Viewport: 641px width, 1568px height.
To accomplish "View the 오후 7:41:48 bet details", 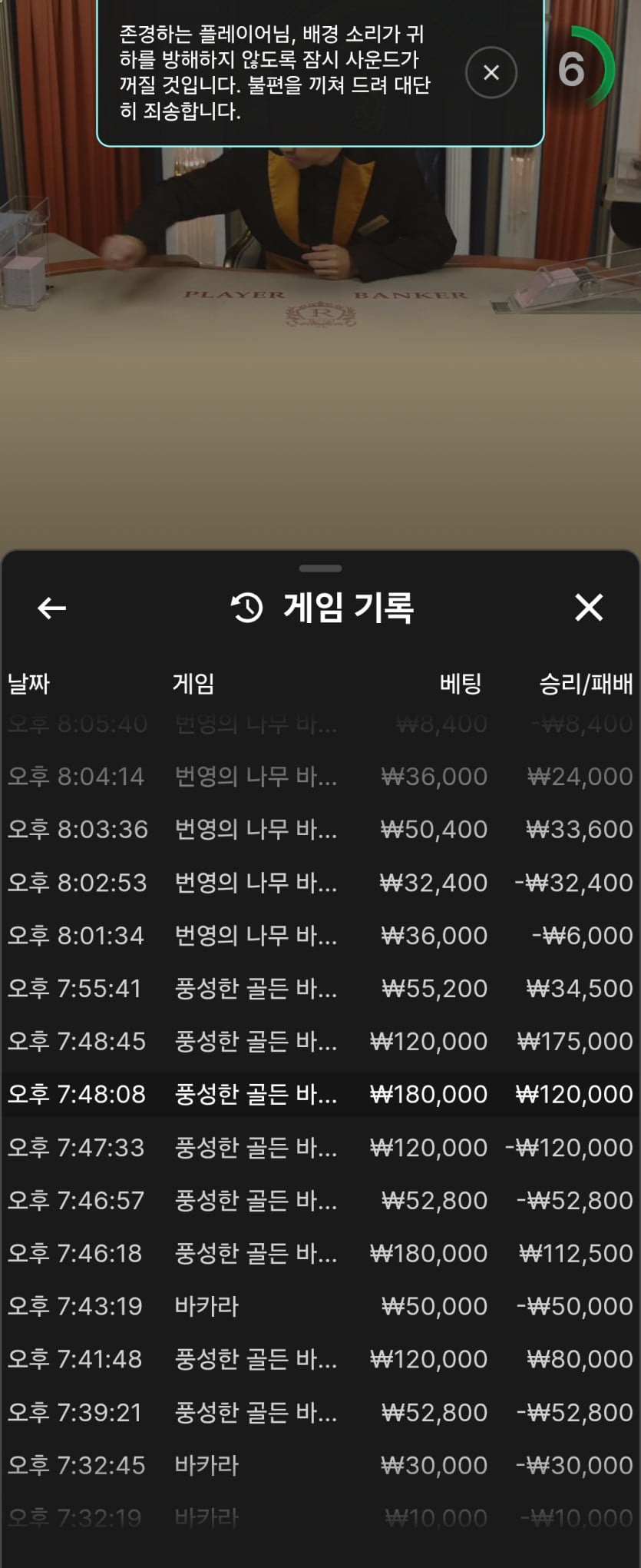I will click(x=320, y=1359).
